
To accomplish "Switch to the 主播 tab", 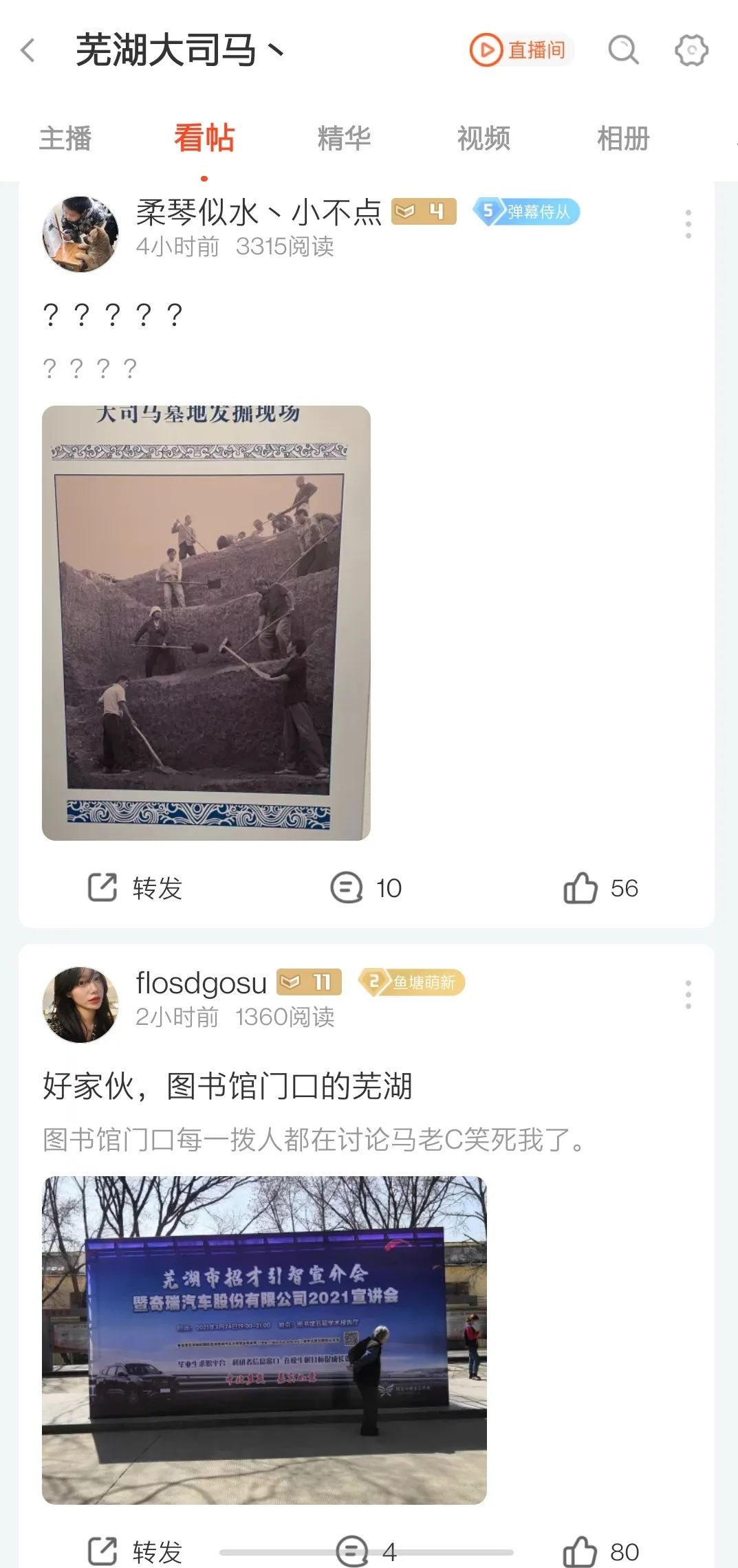I will [65, 138].
